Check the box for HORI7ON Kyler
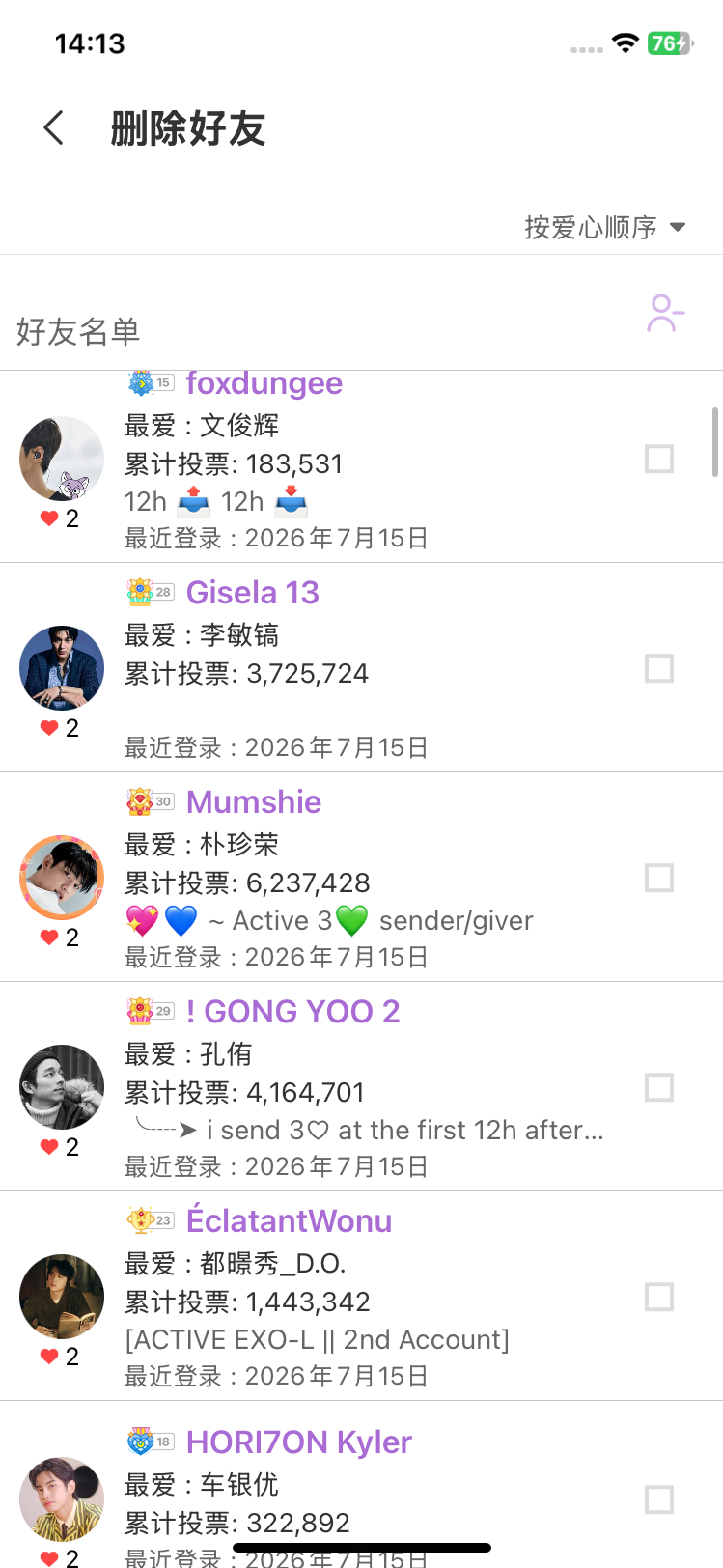 tap(659, 1499)
